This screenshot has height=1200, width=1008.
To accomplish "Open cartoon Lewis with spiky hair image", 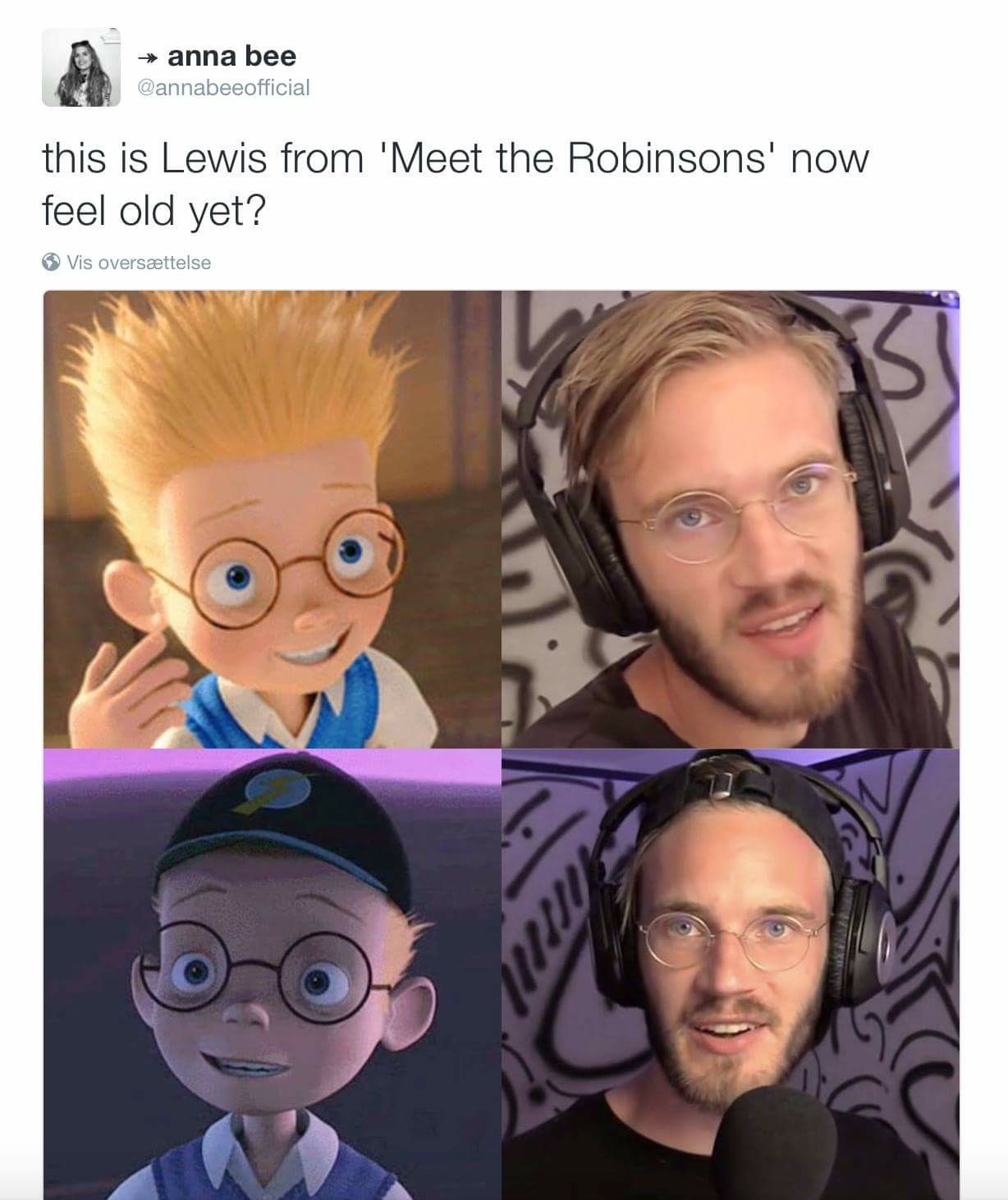I will (x=272, y=519).
